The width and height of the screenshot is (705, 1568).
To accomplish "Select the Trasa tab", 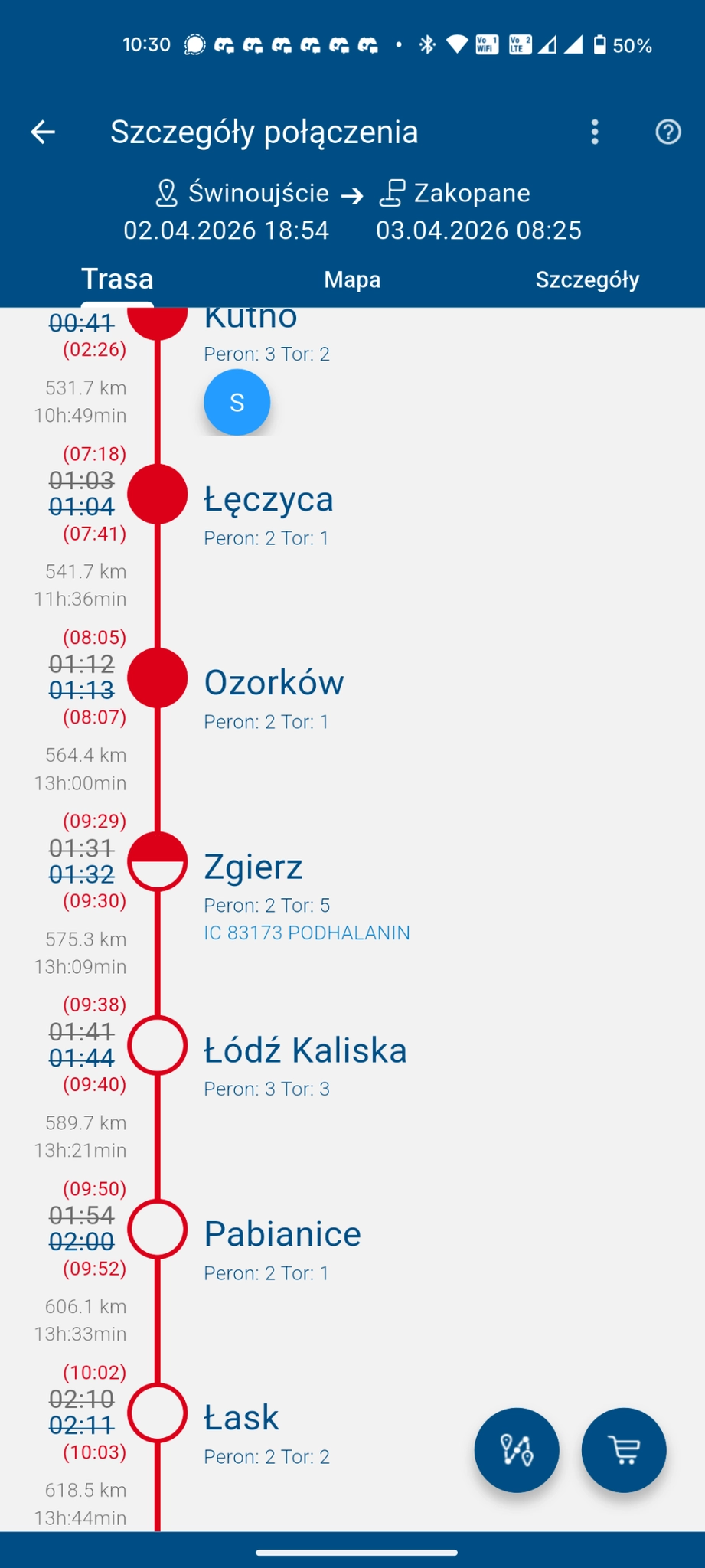I will point(117,279).
